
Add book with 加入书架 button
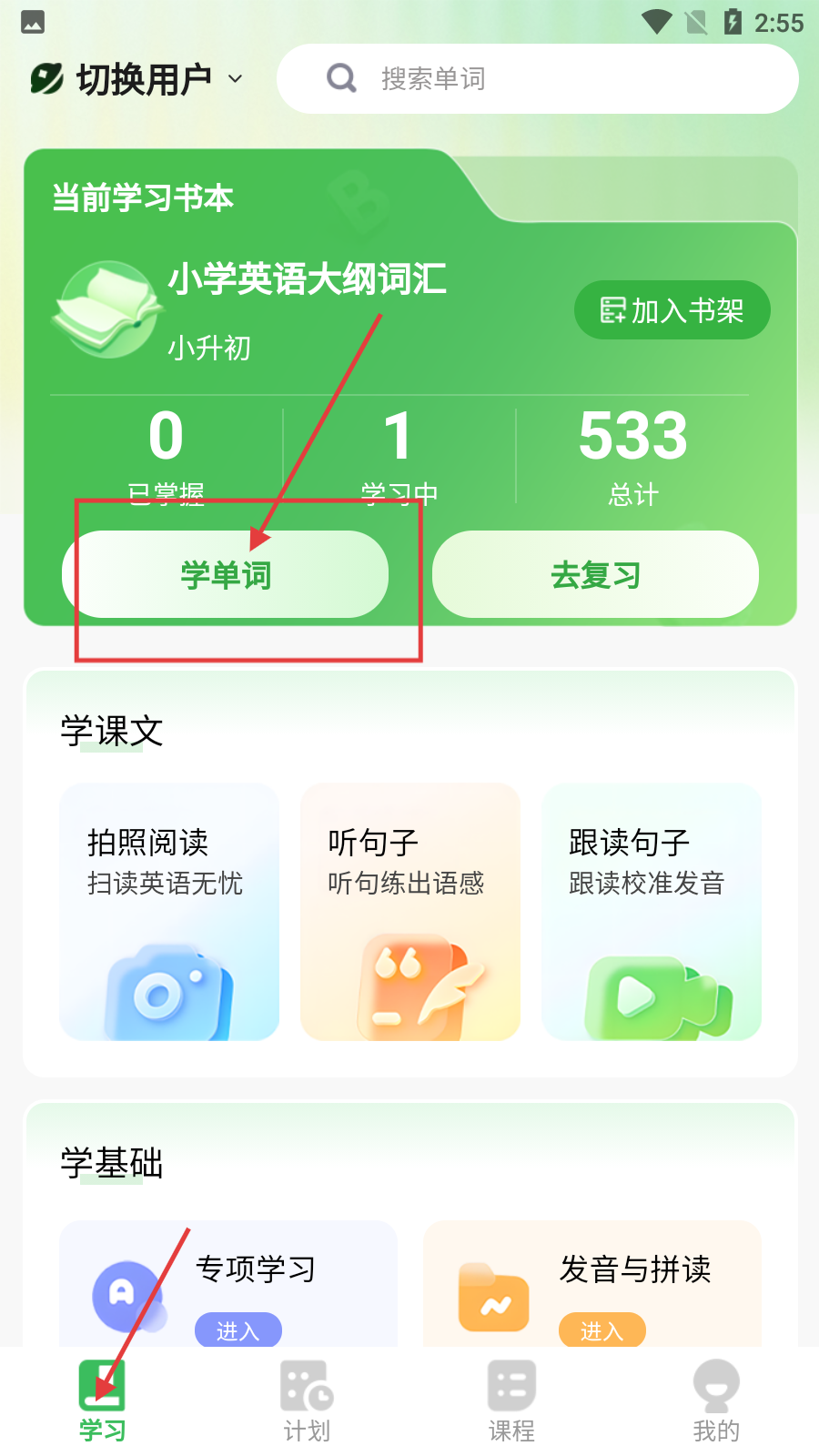[672, 310]
